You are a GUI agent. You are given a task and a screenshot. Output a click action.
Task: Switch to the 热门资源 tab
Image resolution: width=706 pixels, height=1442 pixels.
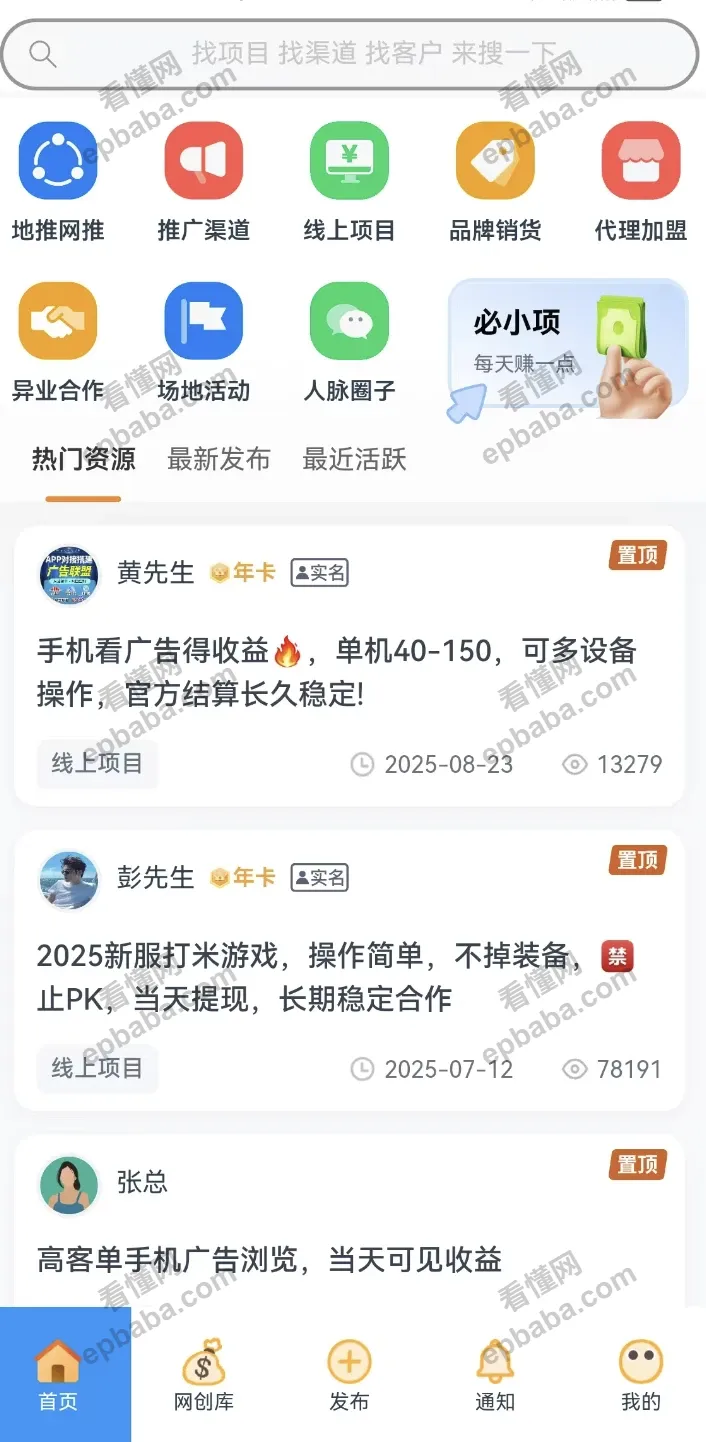click(83, 460)
